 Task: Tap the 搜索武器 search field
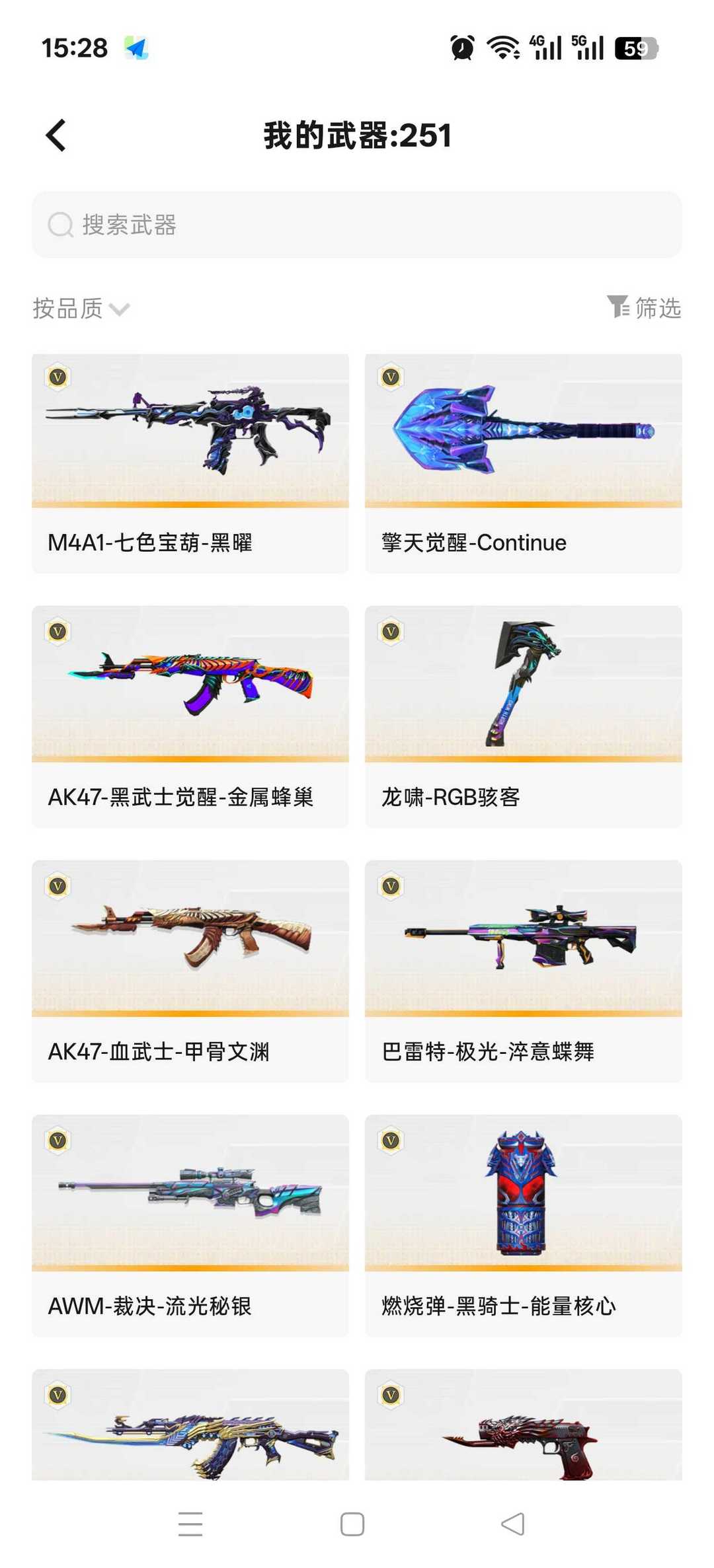pyautogui.click(x=357, y=225)
